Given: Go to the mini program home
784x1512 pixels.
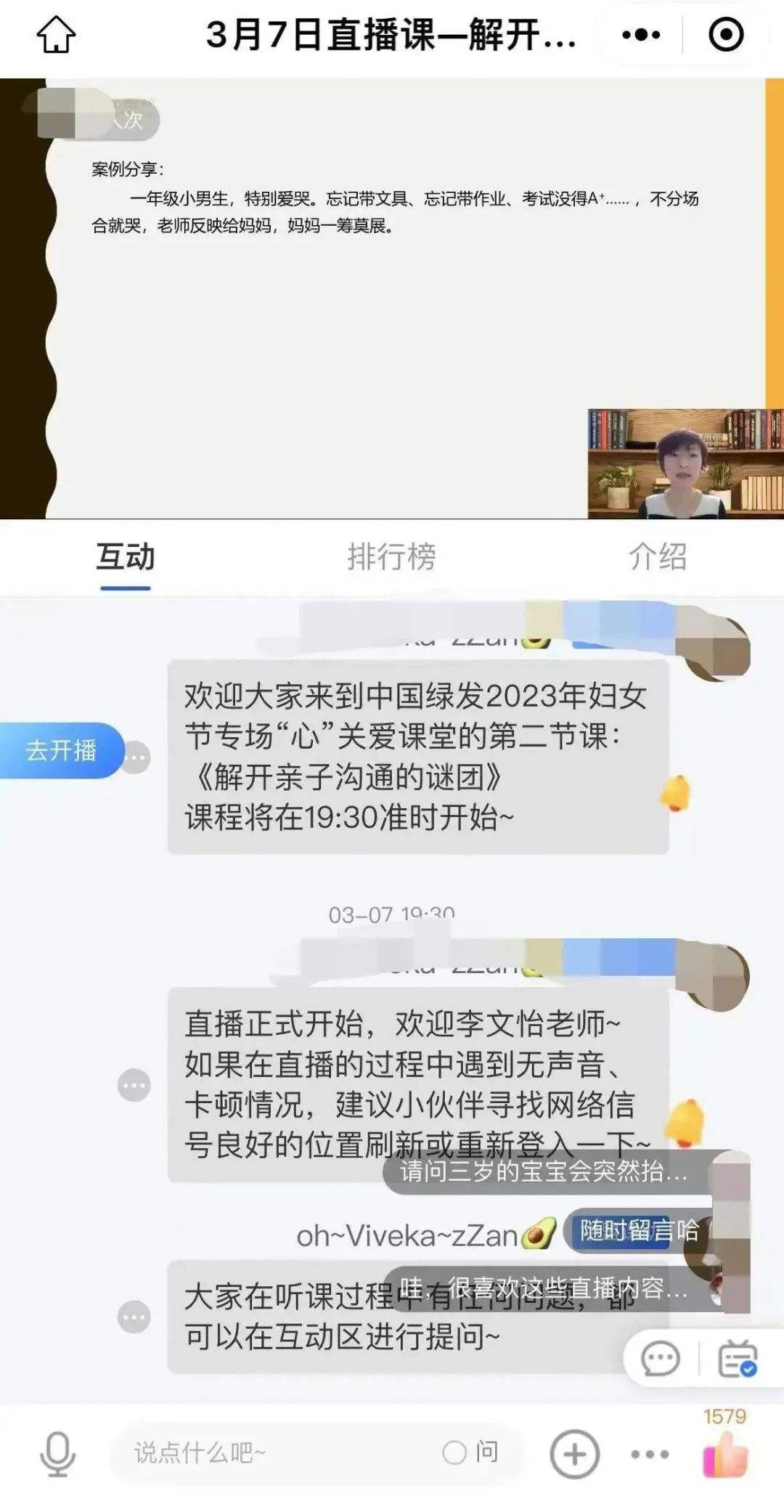Looking at the screenshot, I should click(x=56, y=35).
